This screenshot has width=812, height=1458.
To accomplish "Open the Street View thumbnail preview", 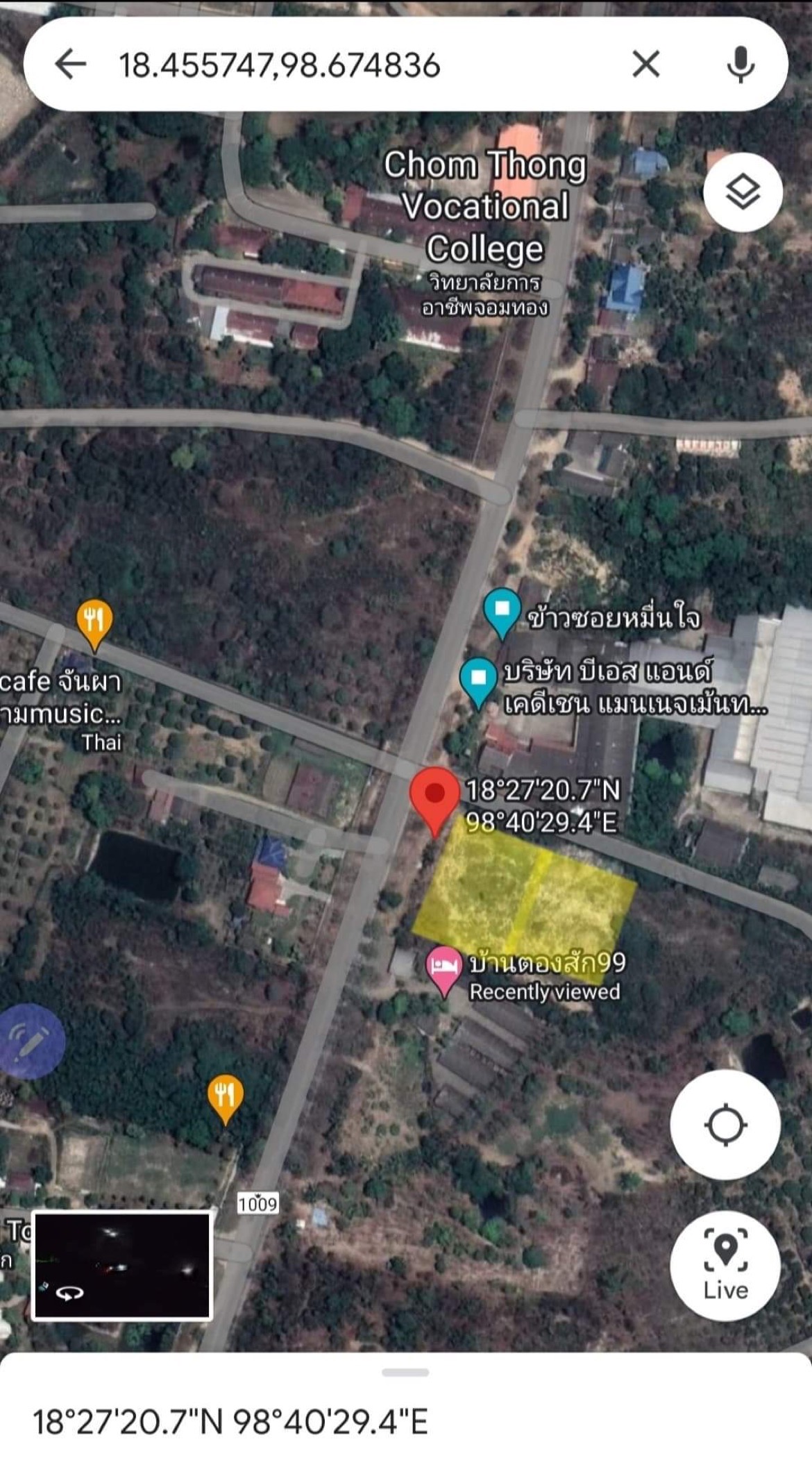I will click(121, 1266).
